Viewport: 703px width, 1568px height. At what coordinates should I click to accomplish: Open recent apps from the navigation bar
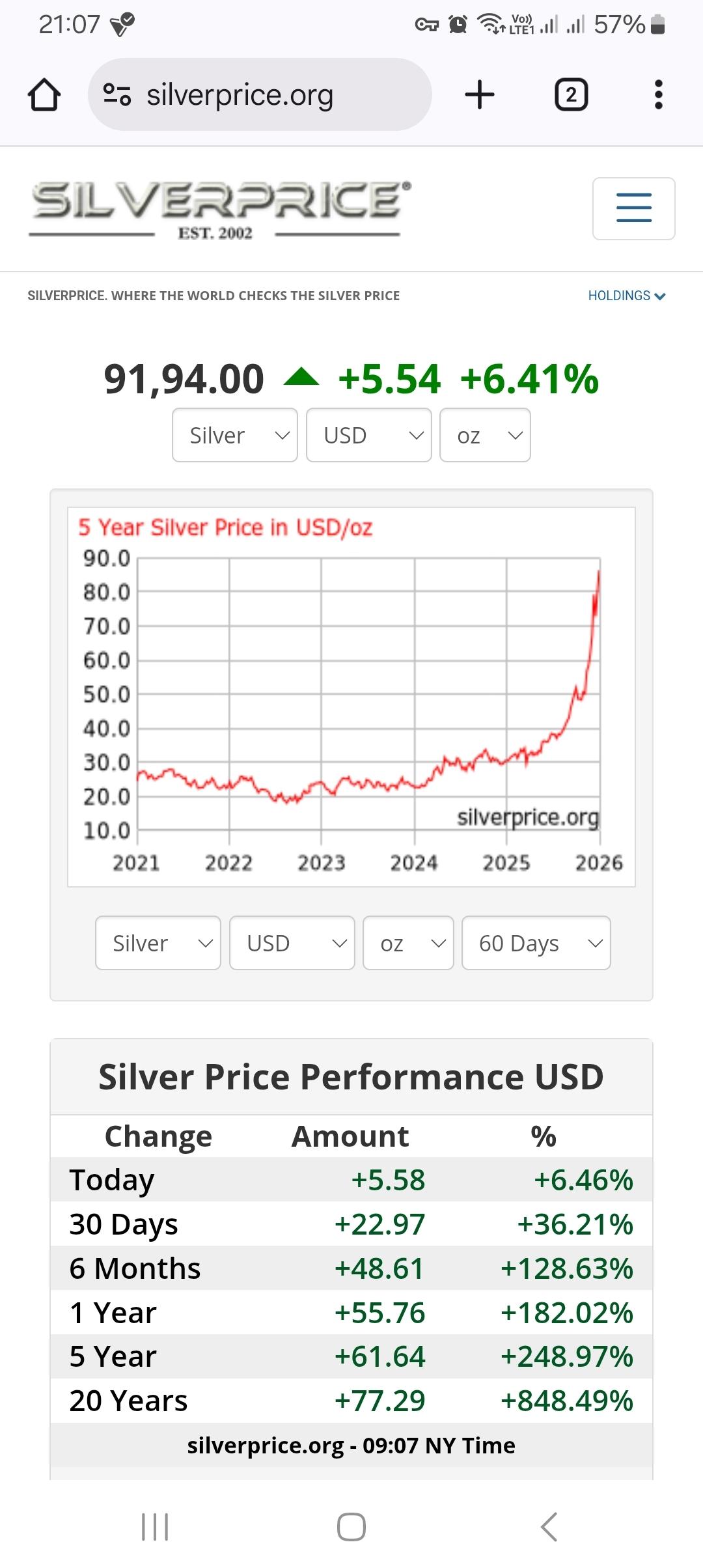(155, 1526)
